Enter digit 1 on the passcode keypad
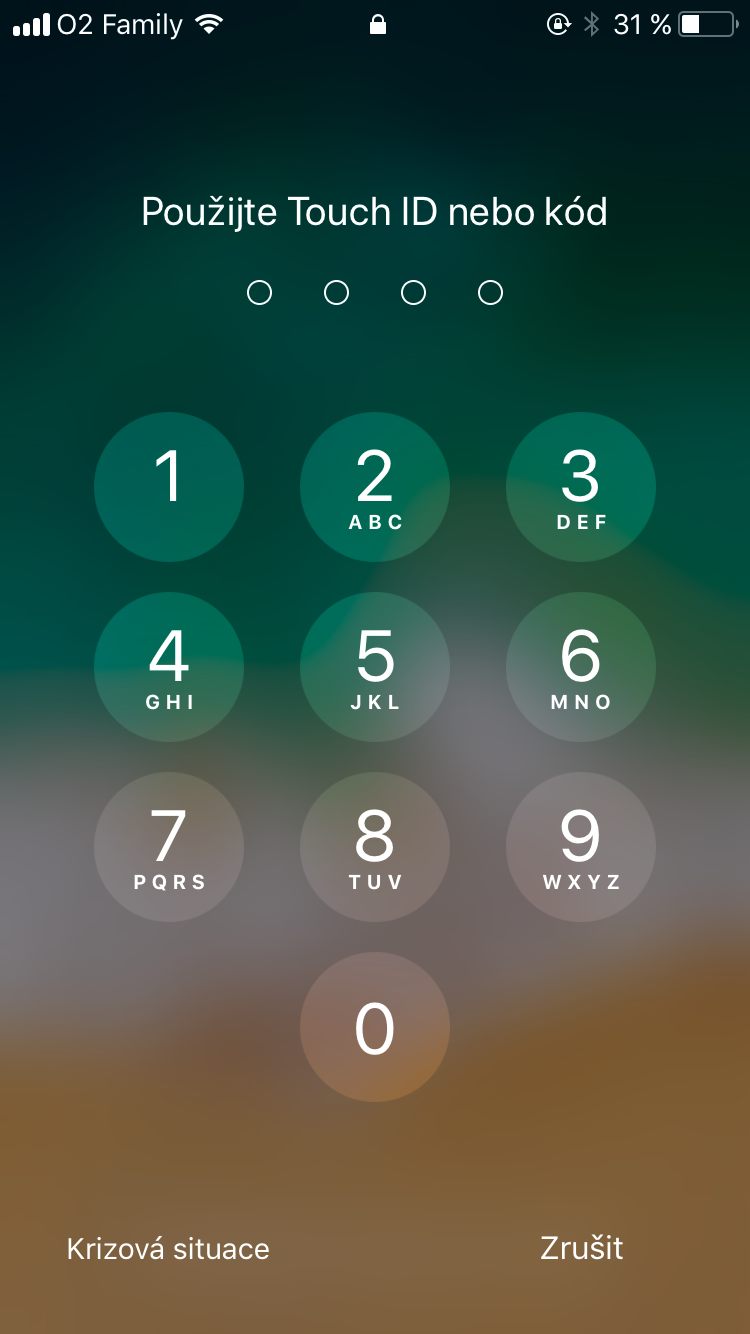The image size is (750, 1334). tap(169, 487)
